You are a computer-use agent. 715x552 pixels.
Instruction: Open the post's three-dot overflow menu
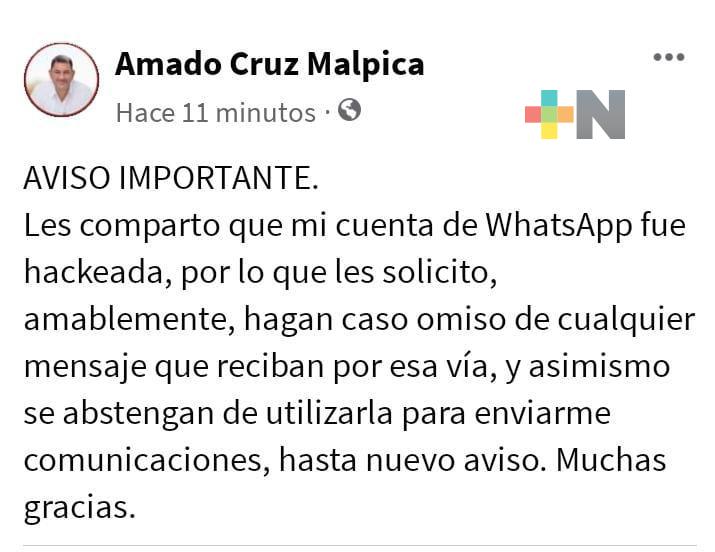coord(668,57)
